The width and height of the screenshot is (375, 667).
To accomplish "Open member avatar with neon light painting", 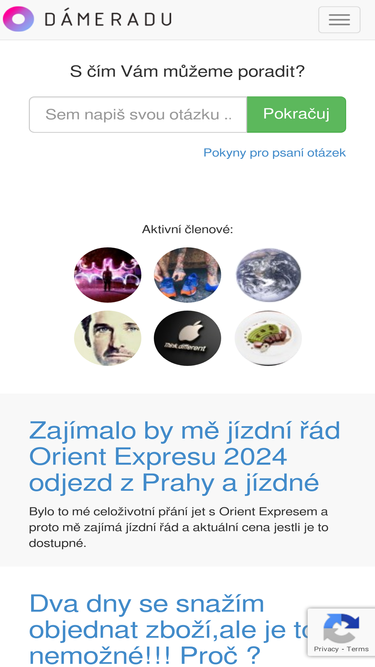I will (x=108, y=275).
